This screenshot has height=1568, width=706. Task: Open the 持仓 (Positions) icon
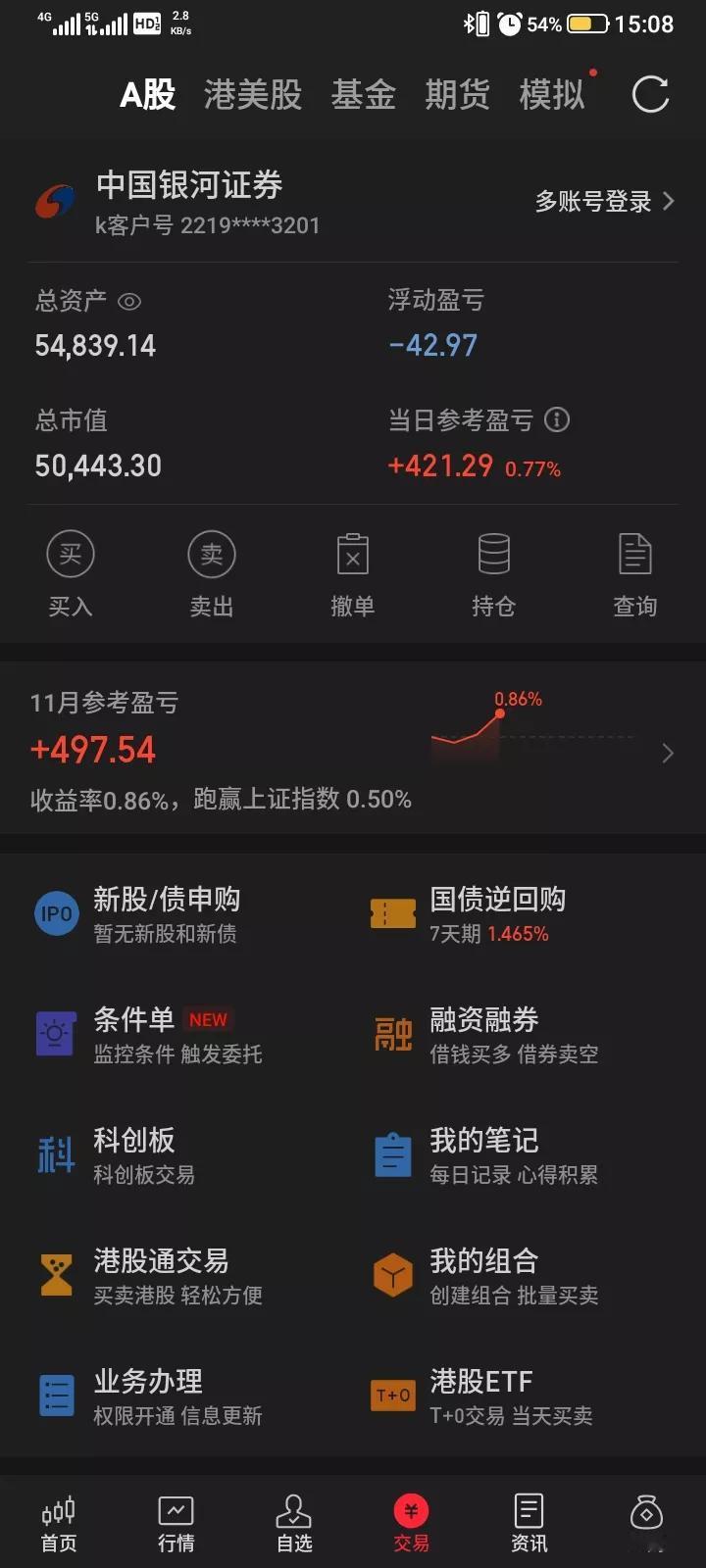pyautogui.click(x=494, y=573)
